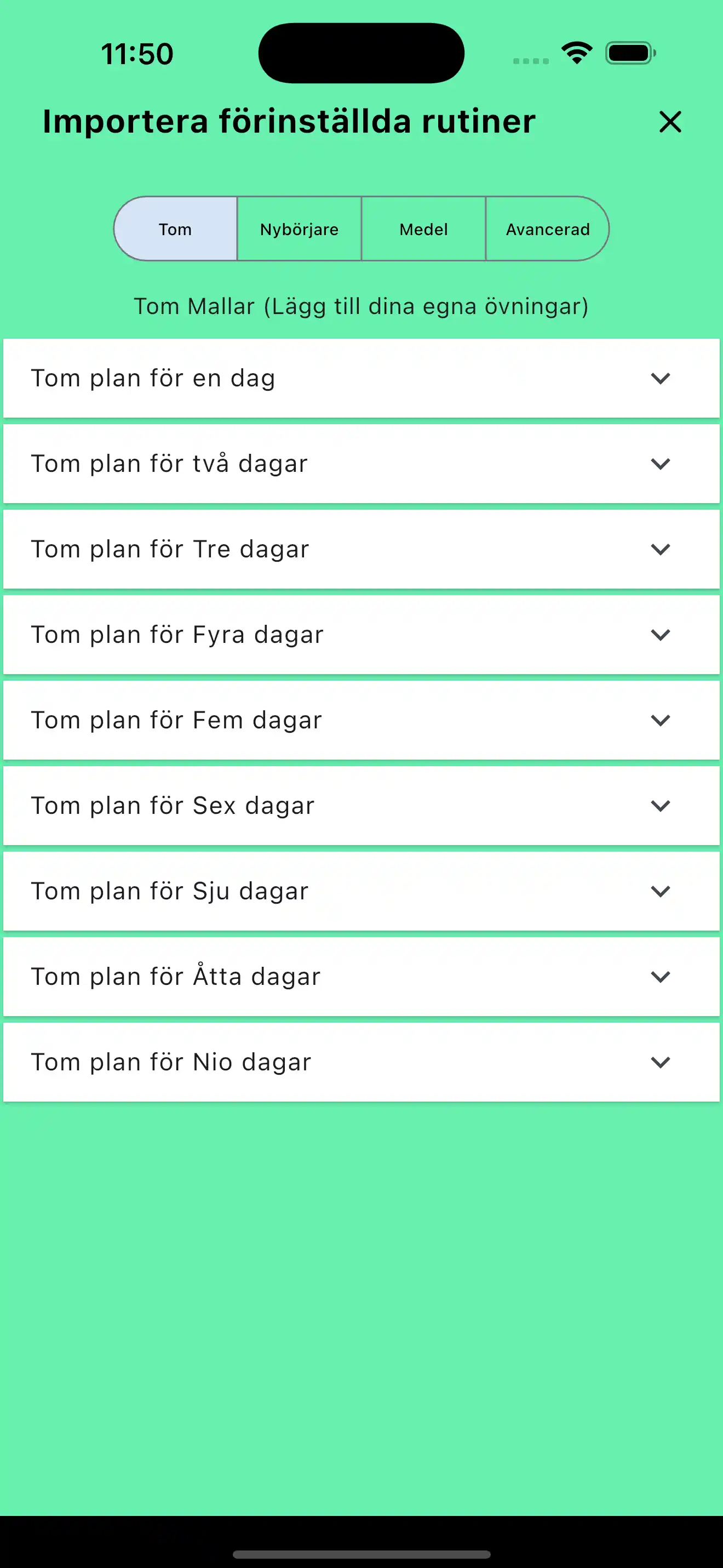Expand Tom plan för en dag
The height and width of the screenshot is (1568, 723).
point(361,378)
